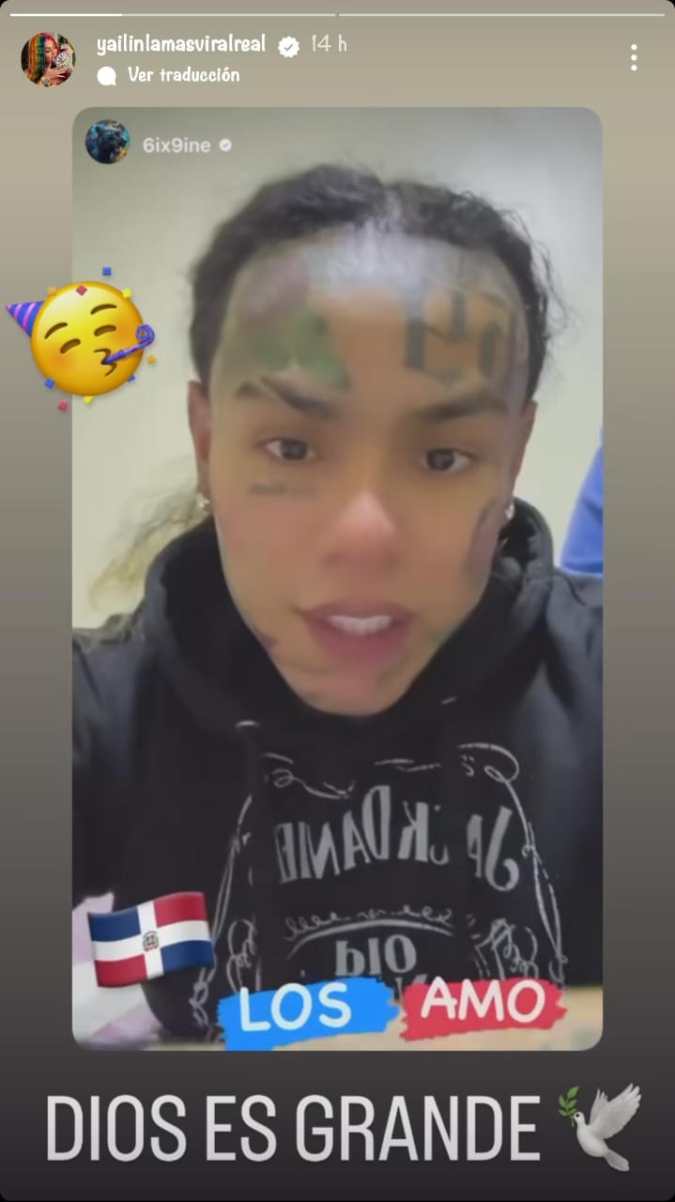Tap the story author's profile picture
The image size is (675, 1202).
click(47, 58)
